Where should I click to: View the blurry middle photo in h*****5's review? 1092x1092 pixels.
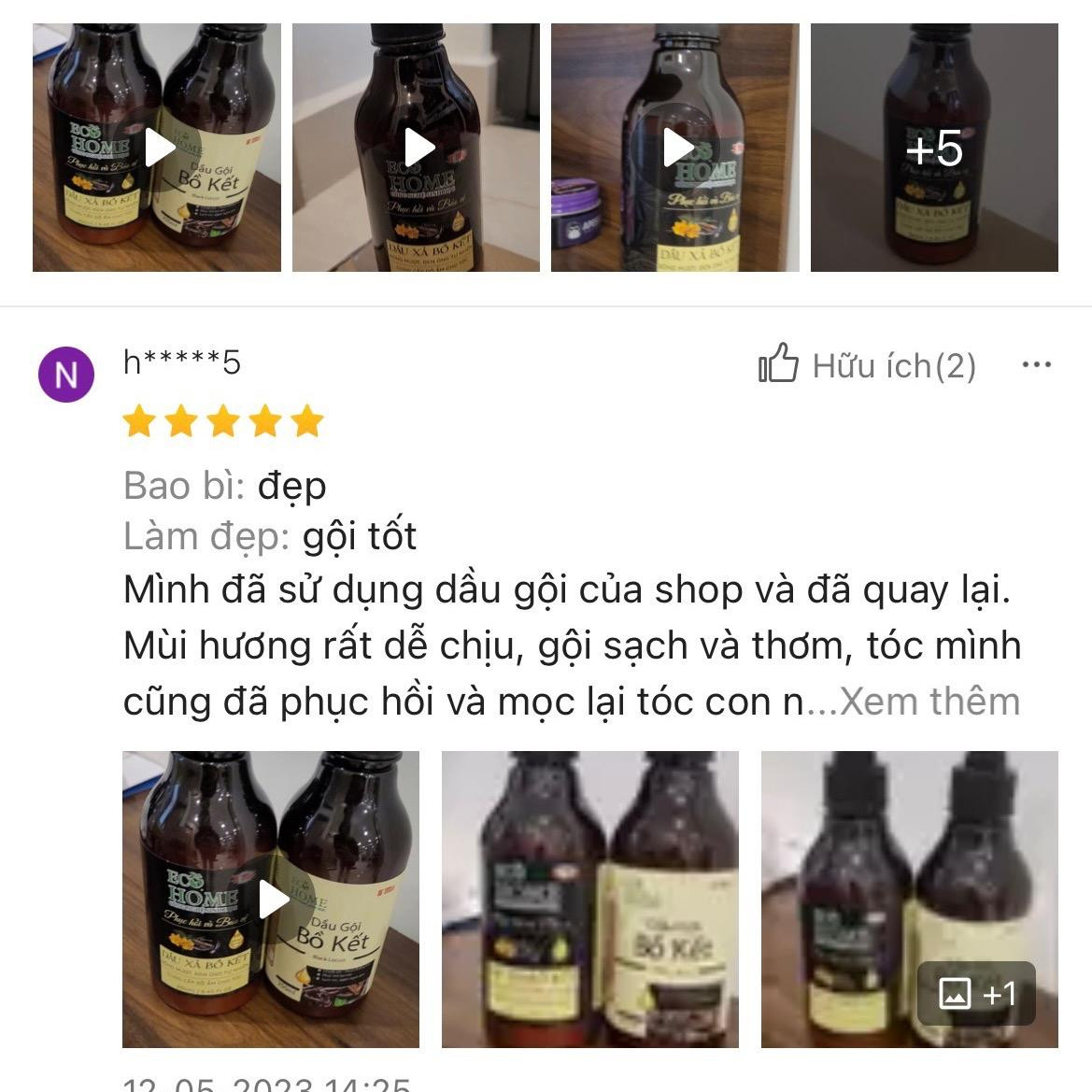pyautogui.click(x=589, y=900)
